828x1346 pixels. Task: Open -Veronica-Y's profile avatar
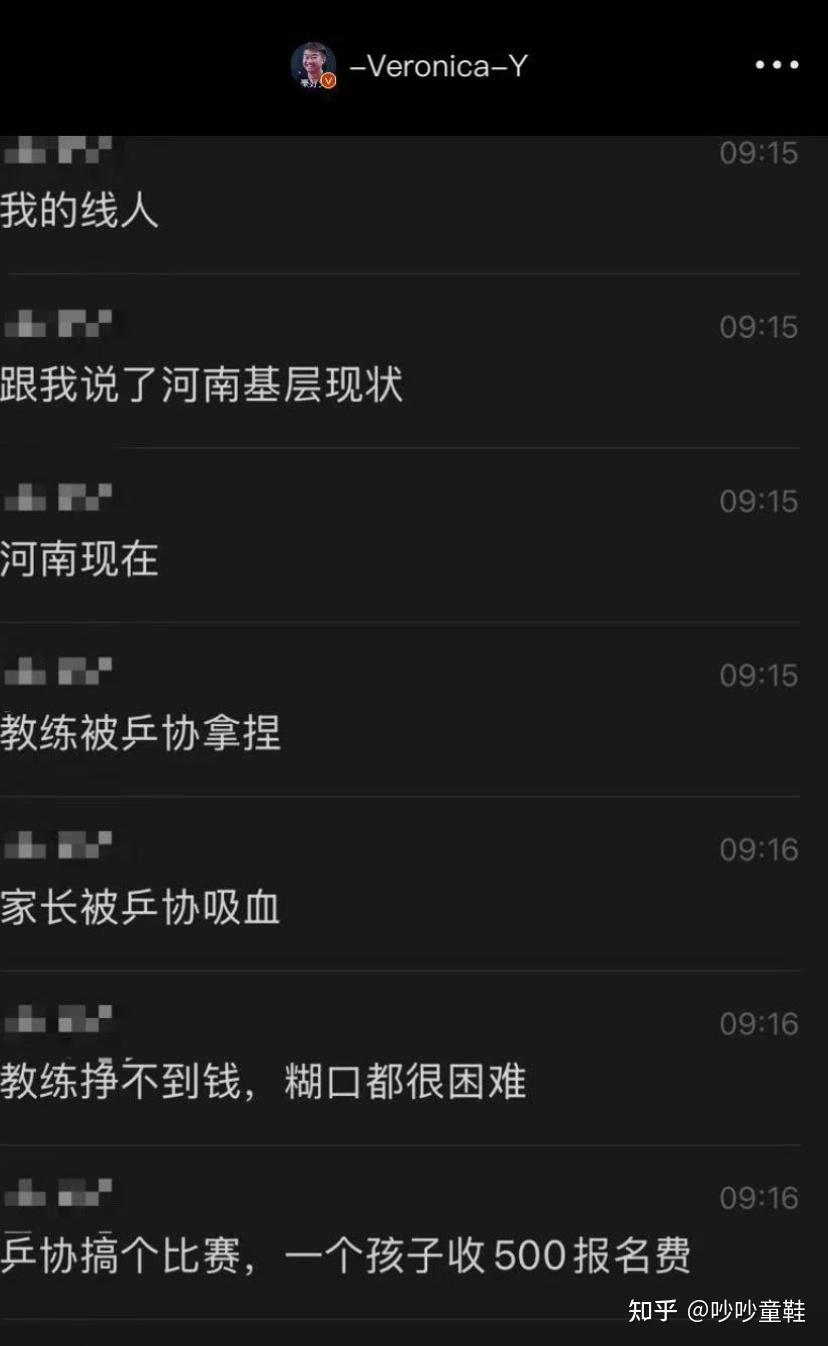click(313, 66)
